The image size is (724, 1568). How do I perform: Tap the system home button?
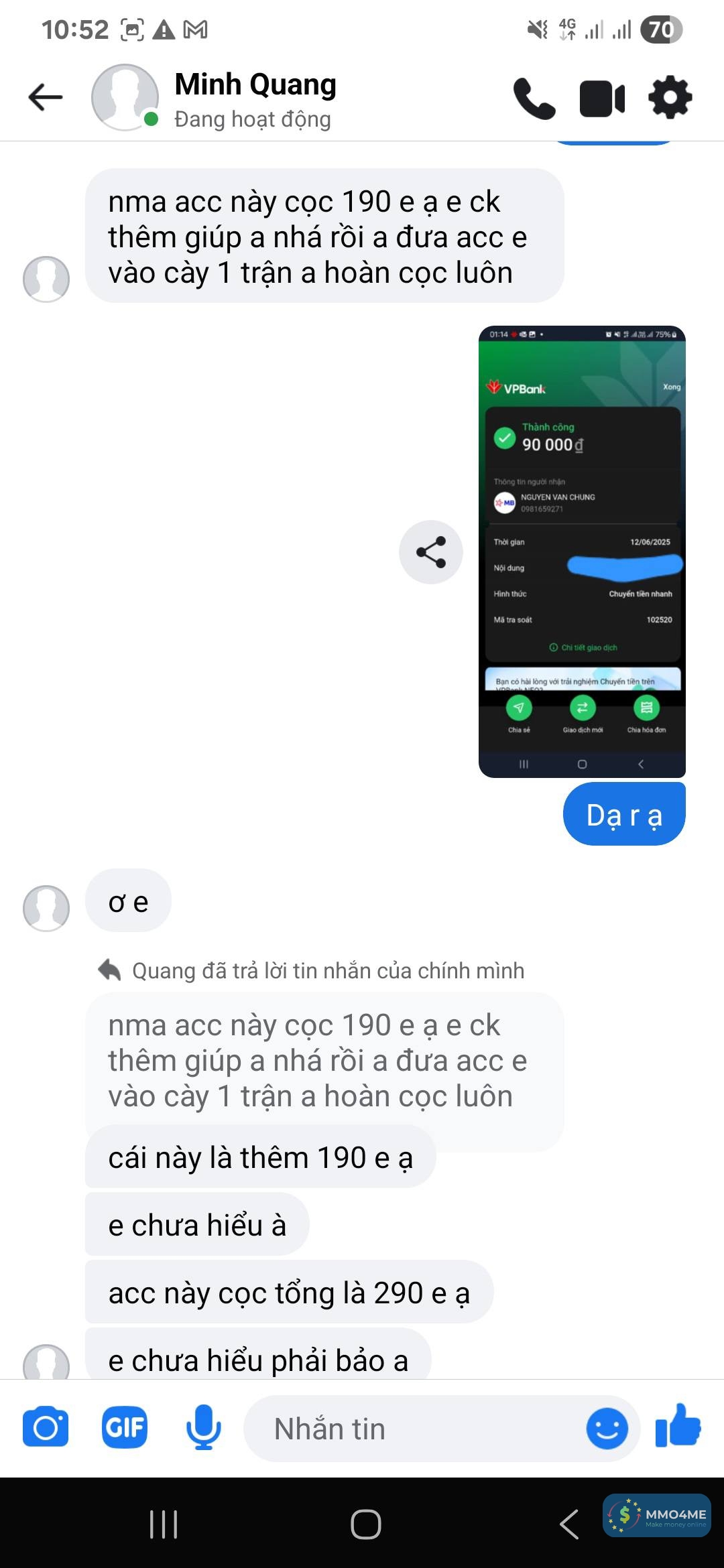(366, 1524)
